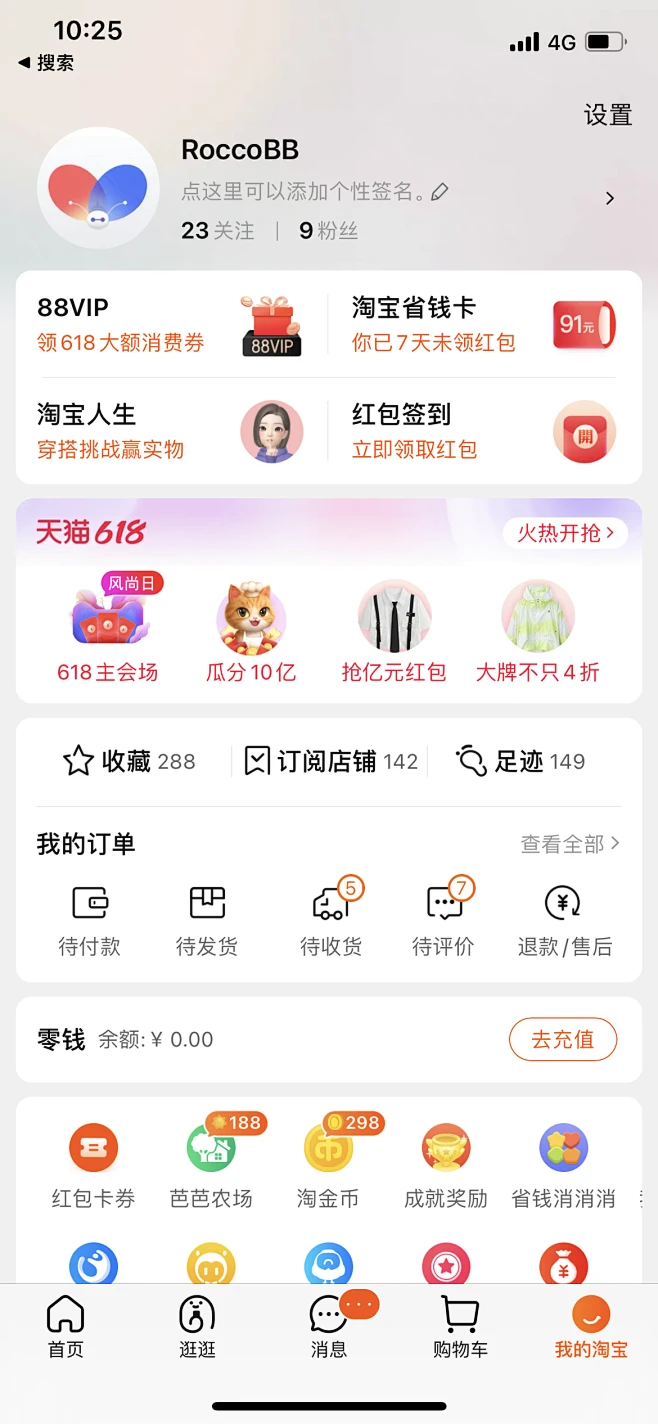Open 订阅店铺 subscribed shops

click(x=331, y=762)
